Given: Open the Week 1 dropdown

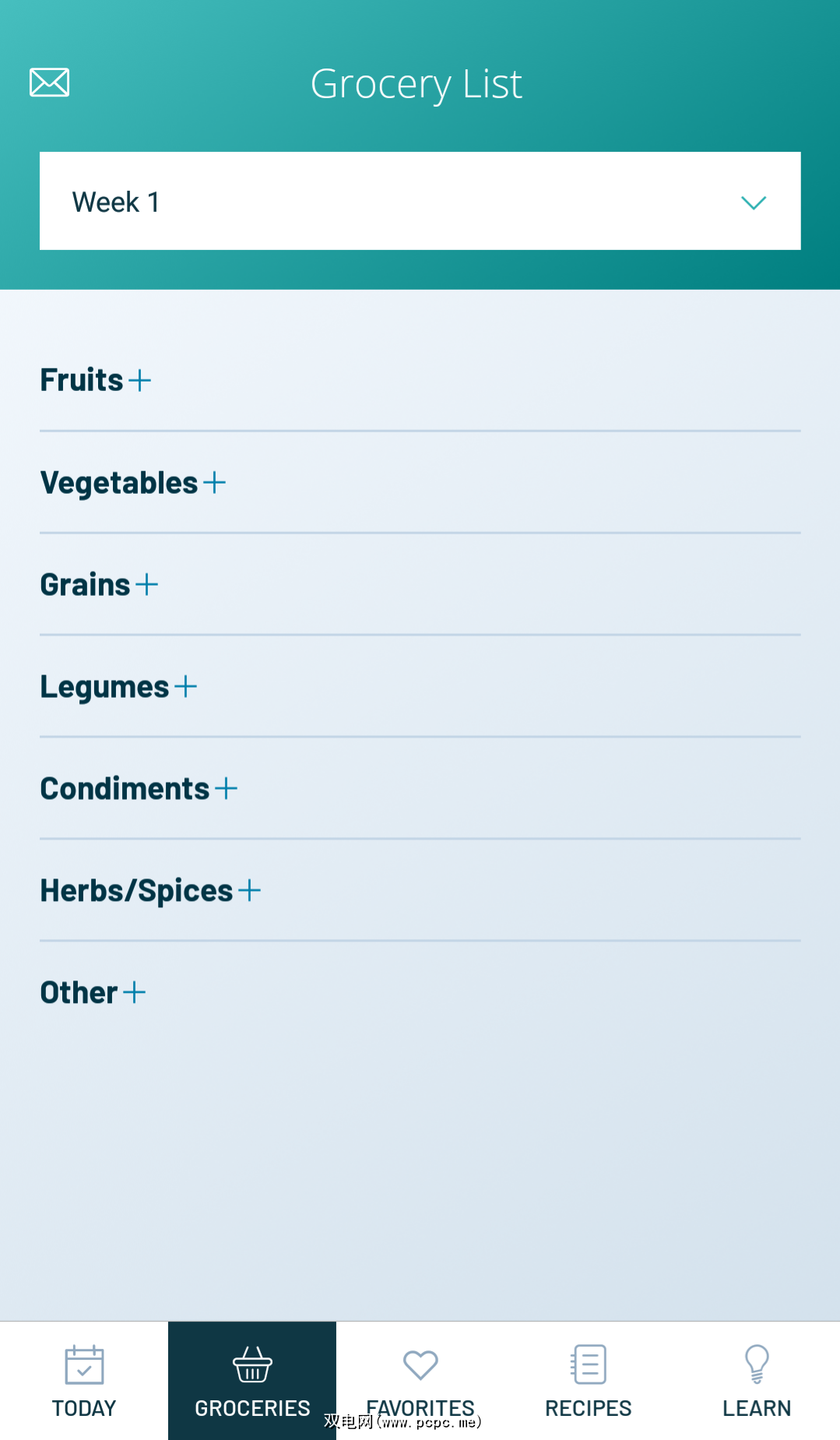Looking at the screenshot, I should click(420, 201).
